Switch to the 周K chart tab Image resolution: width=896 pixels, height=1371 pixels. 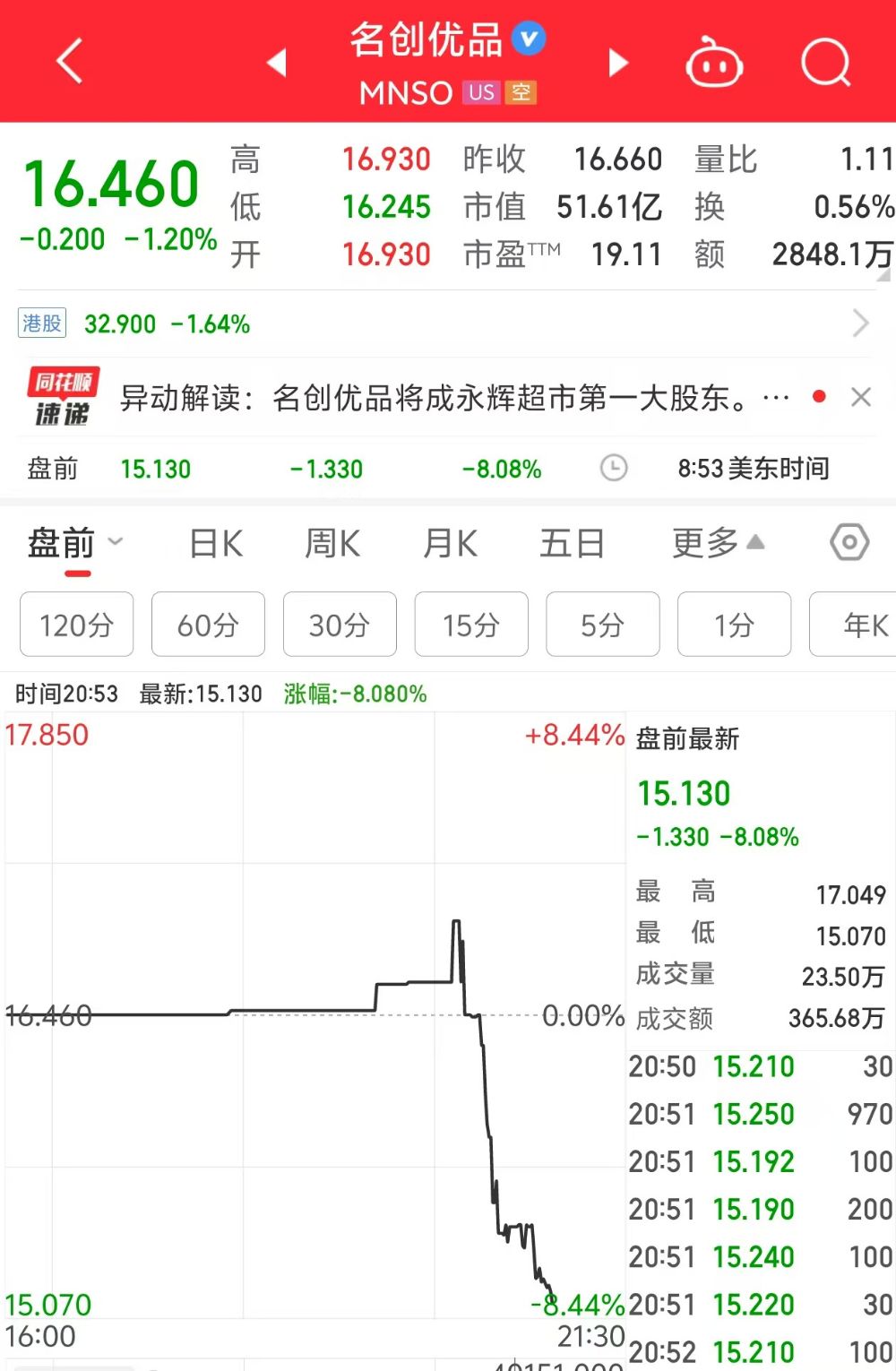pyautogui.click(x=332, y=544)
